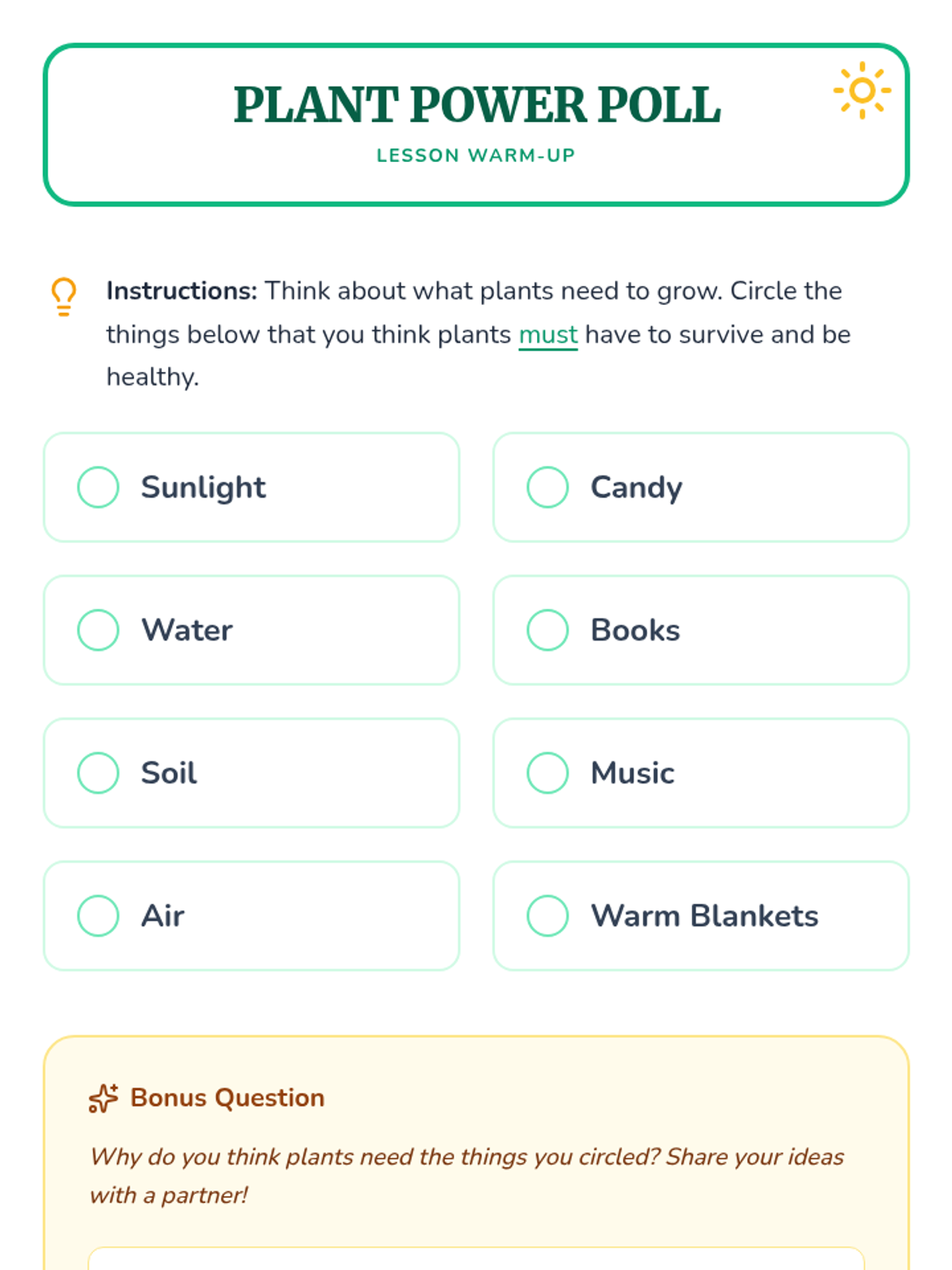Select the Candy option
The width and height of the screenshot is (952, 1270).
pyautogui.click(x=701, y=487)
